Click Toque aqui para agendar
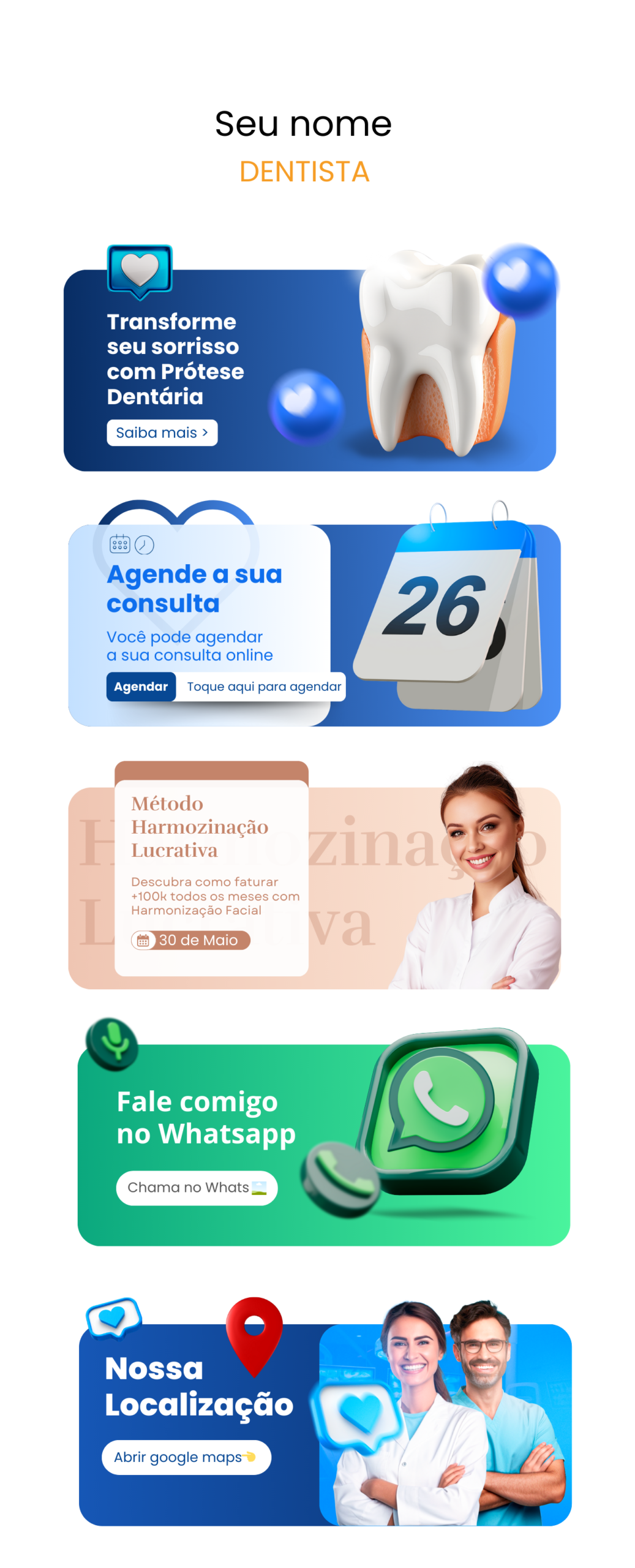 263,687
